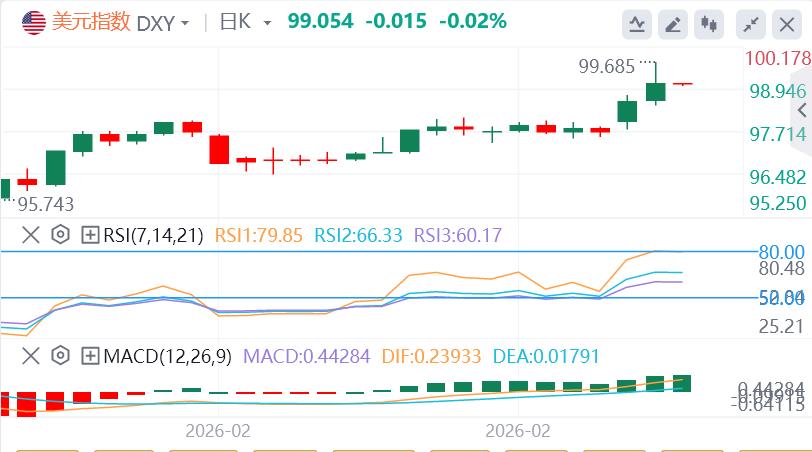812x452 pixels.
Task: Open RSI indicator settings
Action: [x=60, y=235]
